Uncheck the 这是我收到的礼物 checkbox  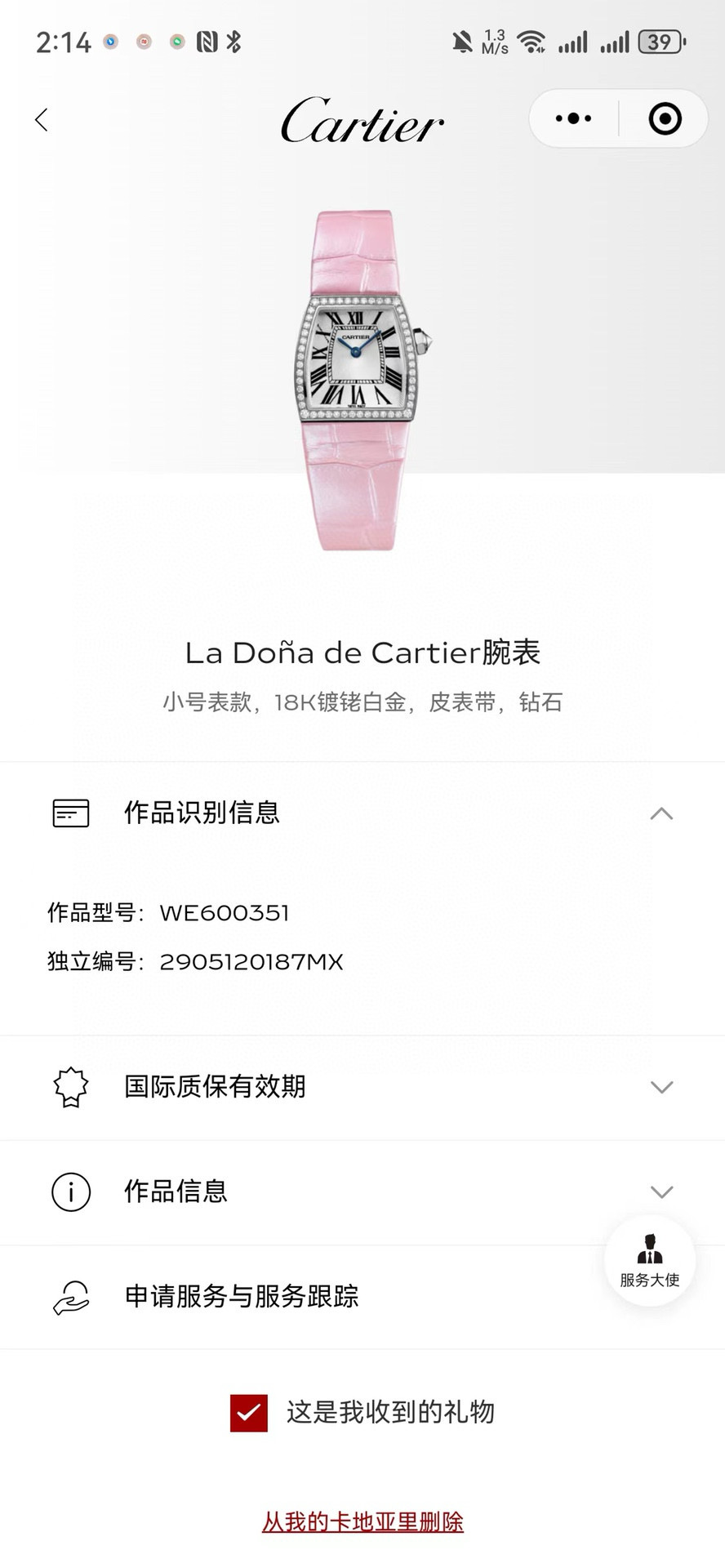249,1413
